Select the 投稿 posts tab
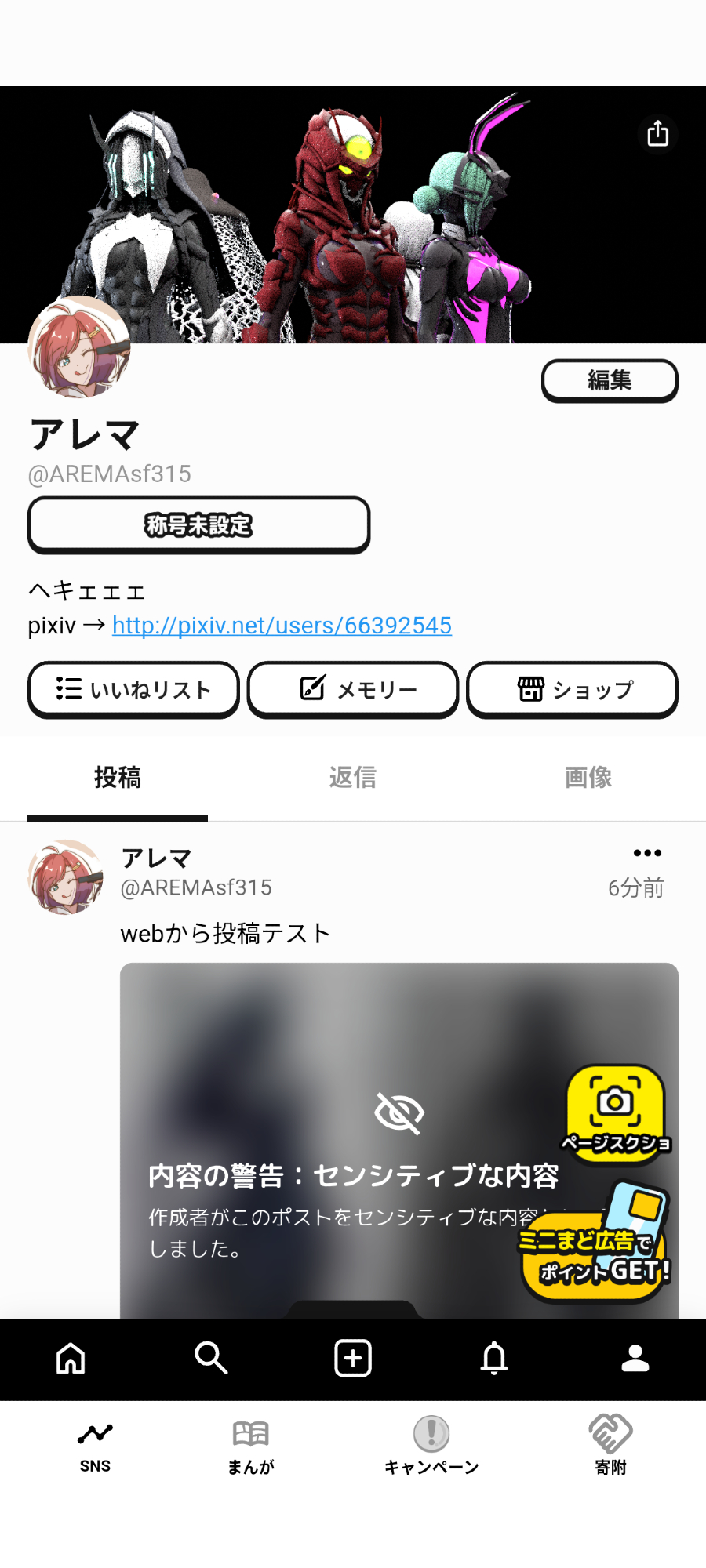The image size is (706, 1568). point(118,778)
